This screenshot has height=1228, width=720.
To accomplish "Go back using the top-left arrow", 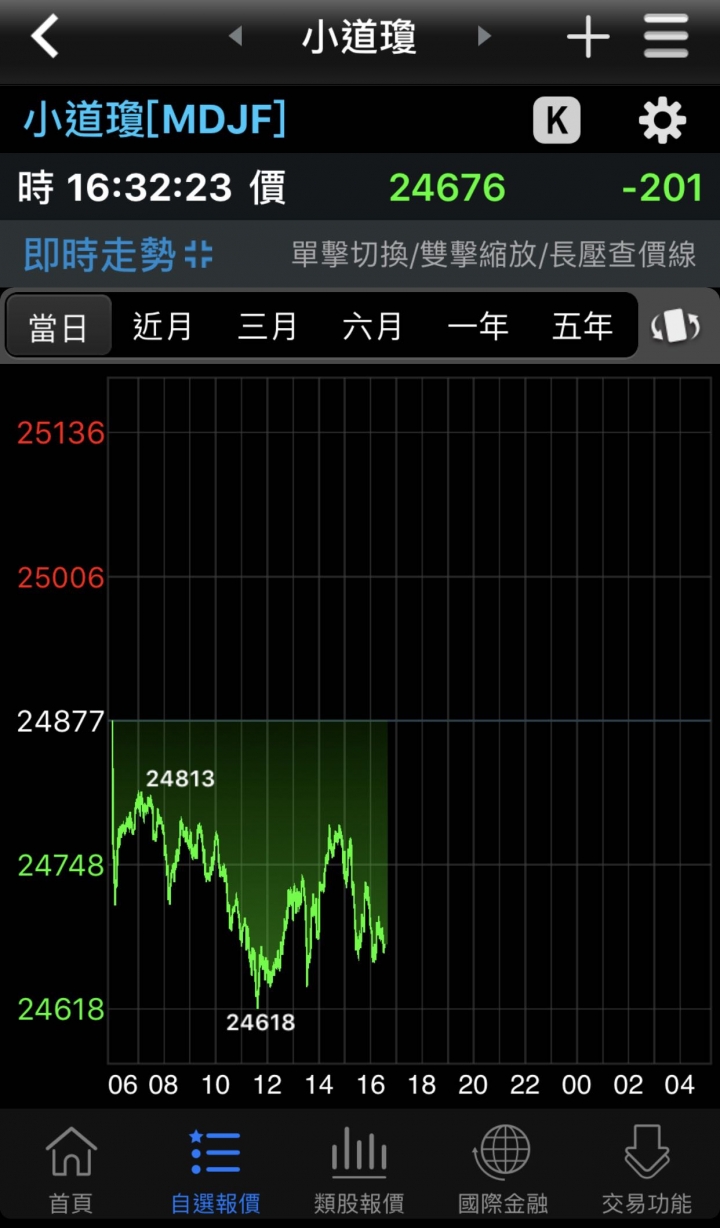I will (x=45, y=38).
